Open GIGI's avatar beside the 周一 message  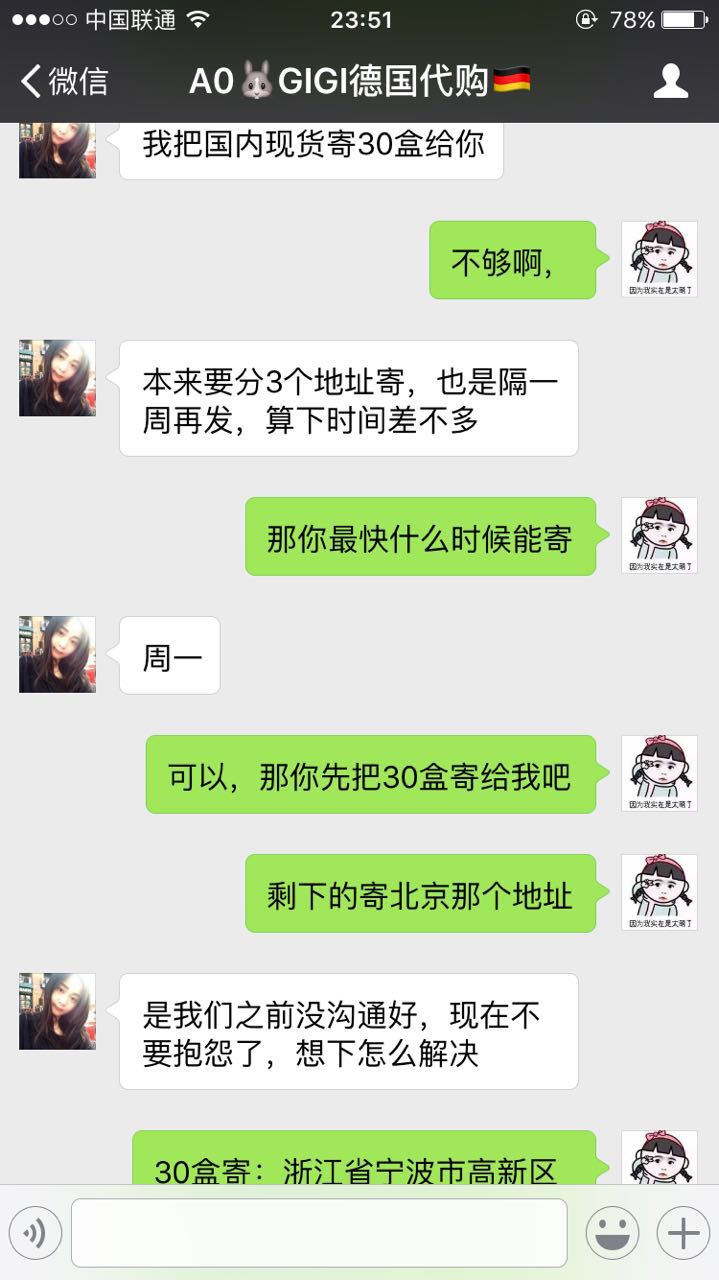tap(57, 655)
